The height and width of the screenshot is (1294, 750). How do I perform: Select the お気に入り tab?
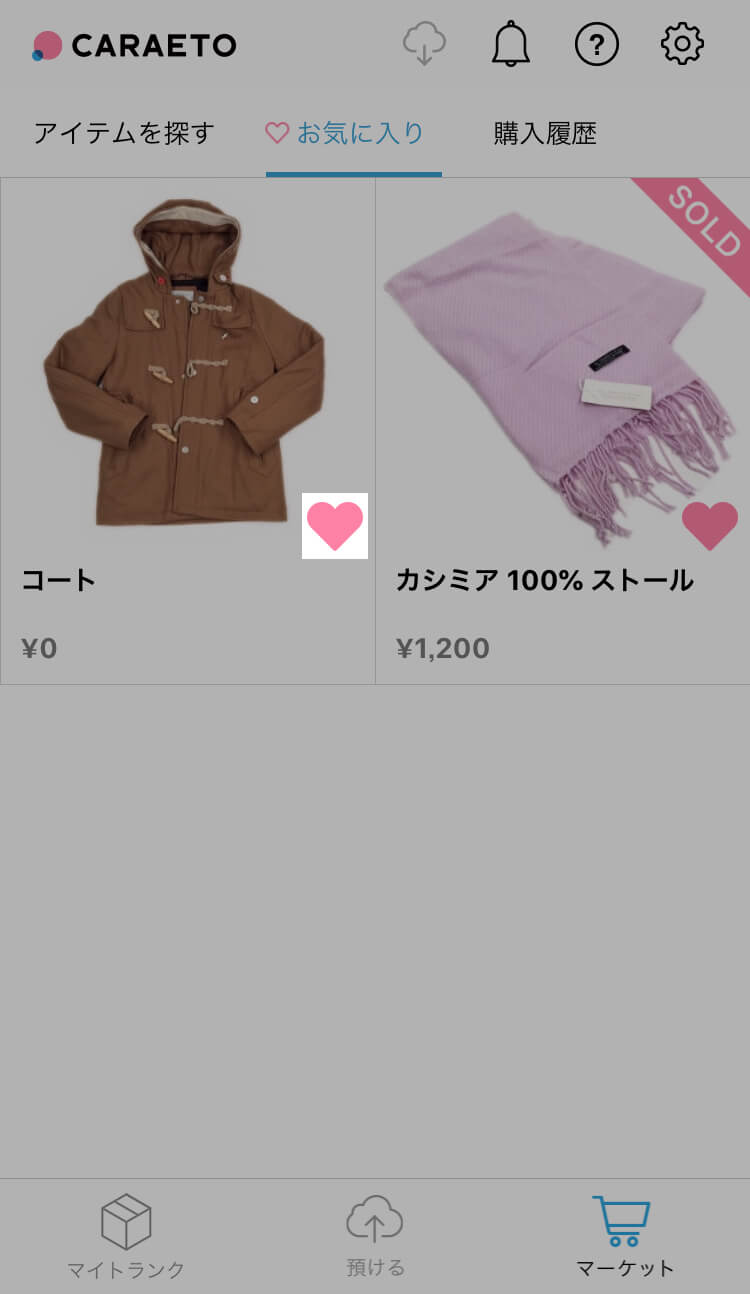346,133
